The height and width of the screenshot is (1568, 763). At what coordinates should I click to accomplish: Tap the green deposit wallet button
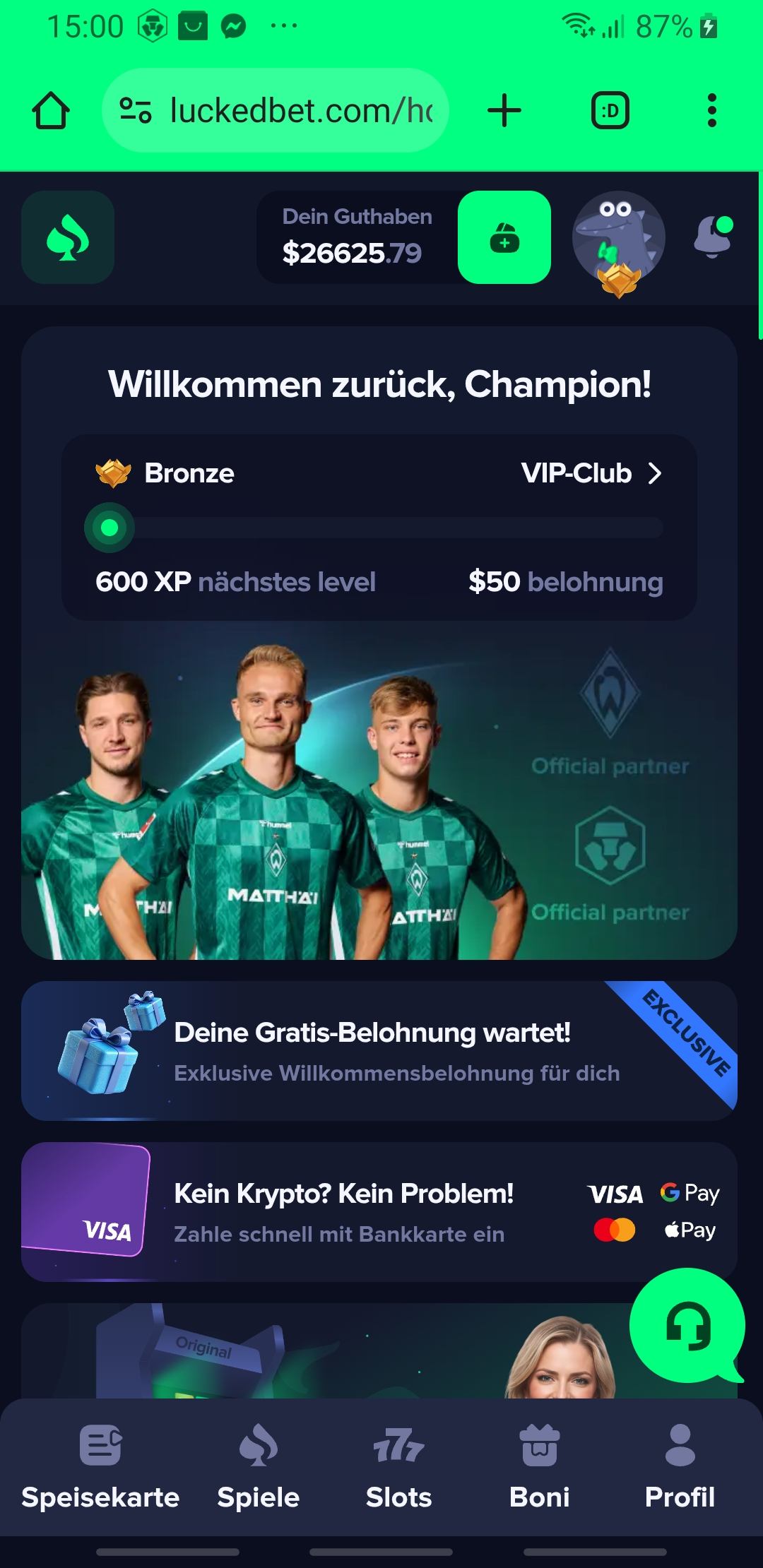tap(504, 237)
